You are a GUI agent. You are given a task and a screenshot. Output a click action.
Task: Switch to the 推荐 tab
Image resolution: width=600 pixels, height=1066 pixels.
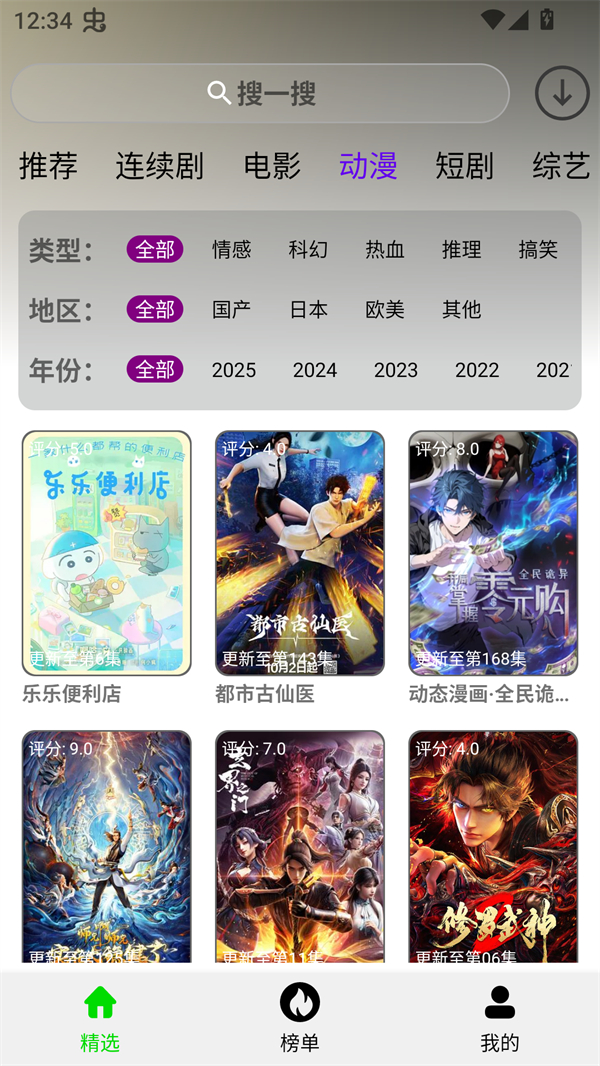point(48,166)
